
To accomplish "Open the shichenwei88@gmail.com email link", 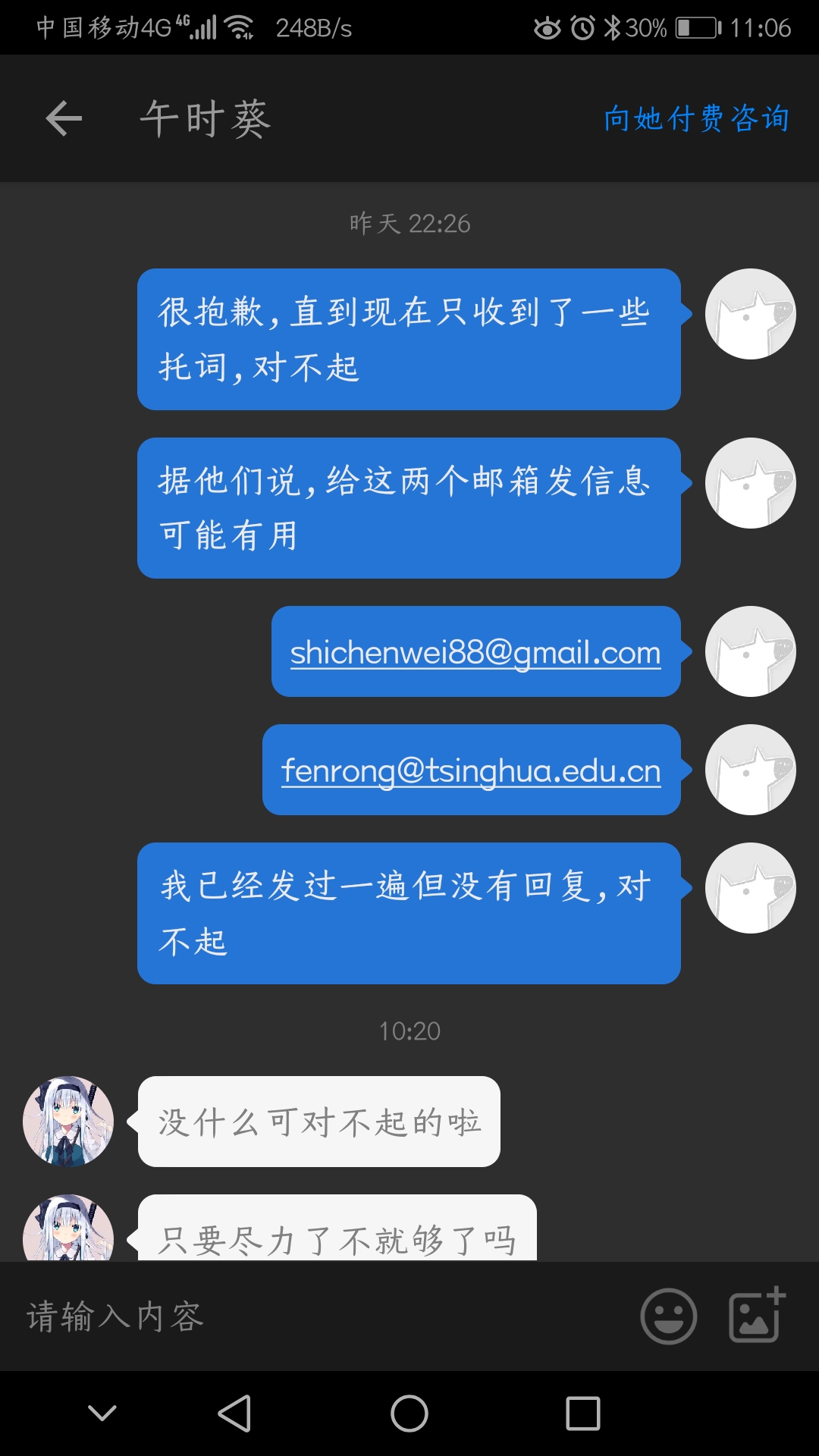I will pyautogui.click(x=475, y=653).
